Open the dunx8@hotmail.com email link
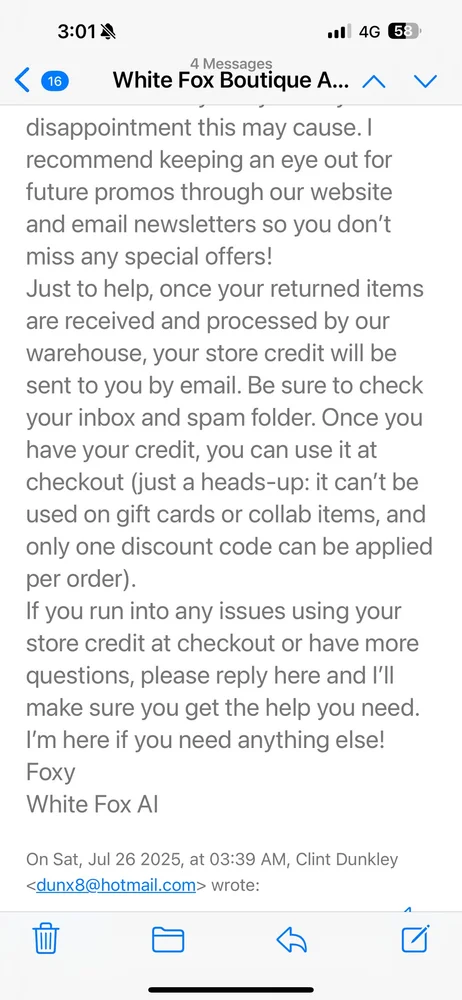The width and height of the screenshot is (462, 1000). coord(116,886)
